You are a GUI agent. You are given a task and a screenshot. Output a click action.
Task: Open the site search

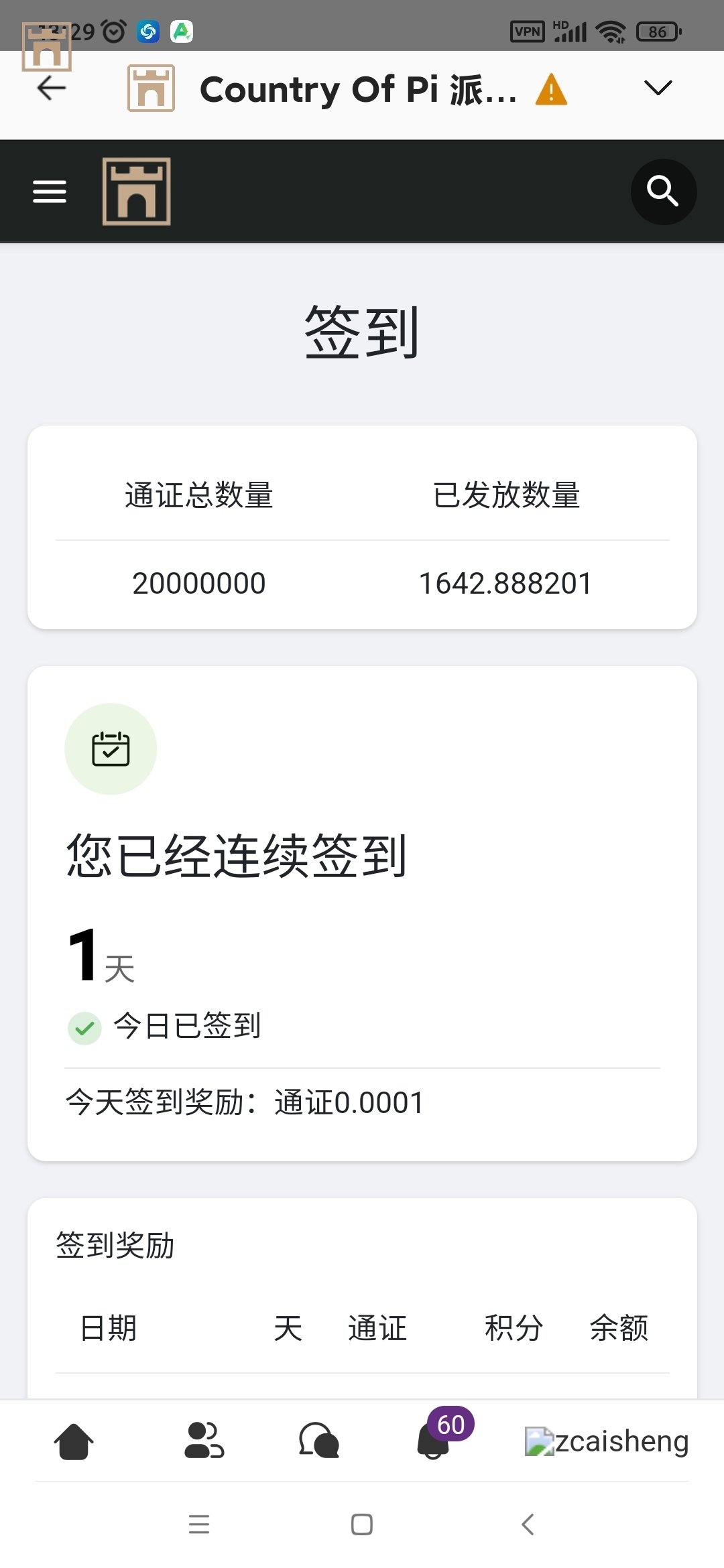[x=663, y=192]
